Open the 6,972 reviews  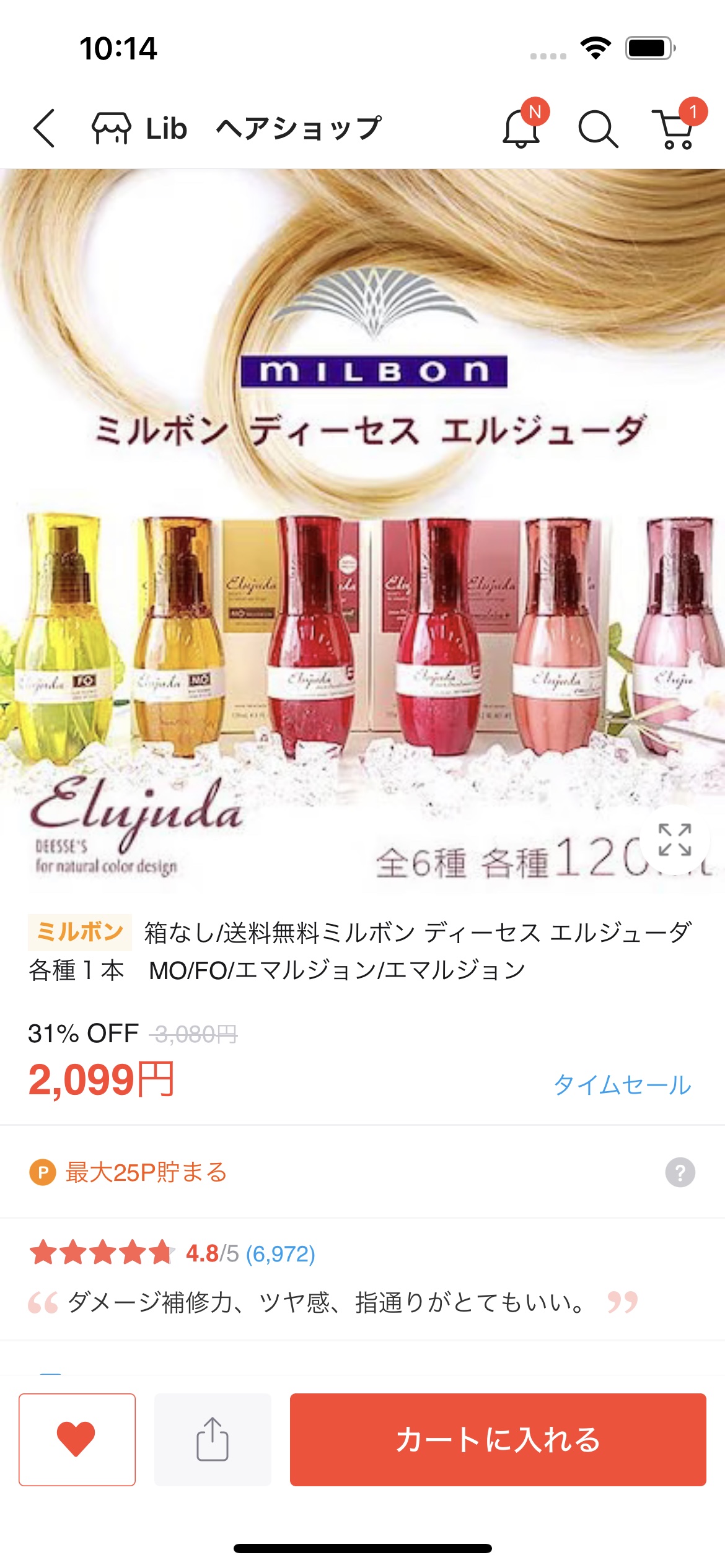(280, 1253)
